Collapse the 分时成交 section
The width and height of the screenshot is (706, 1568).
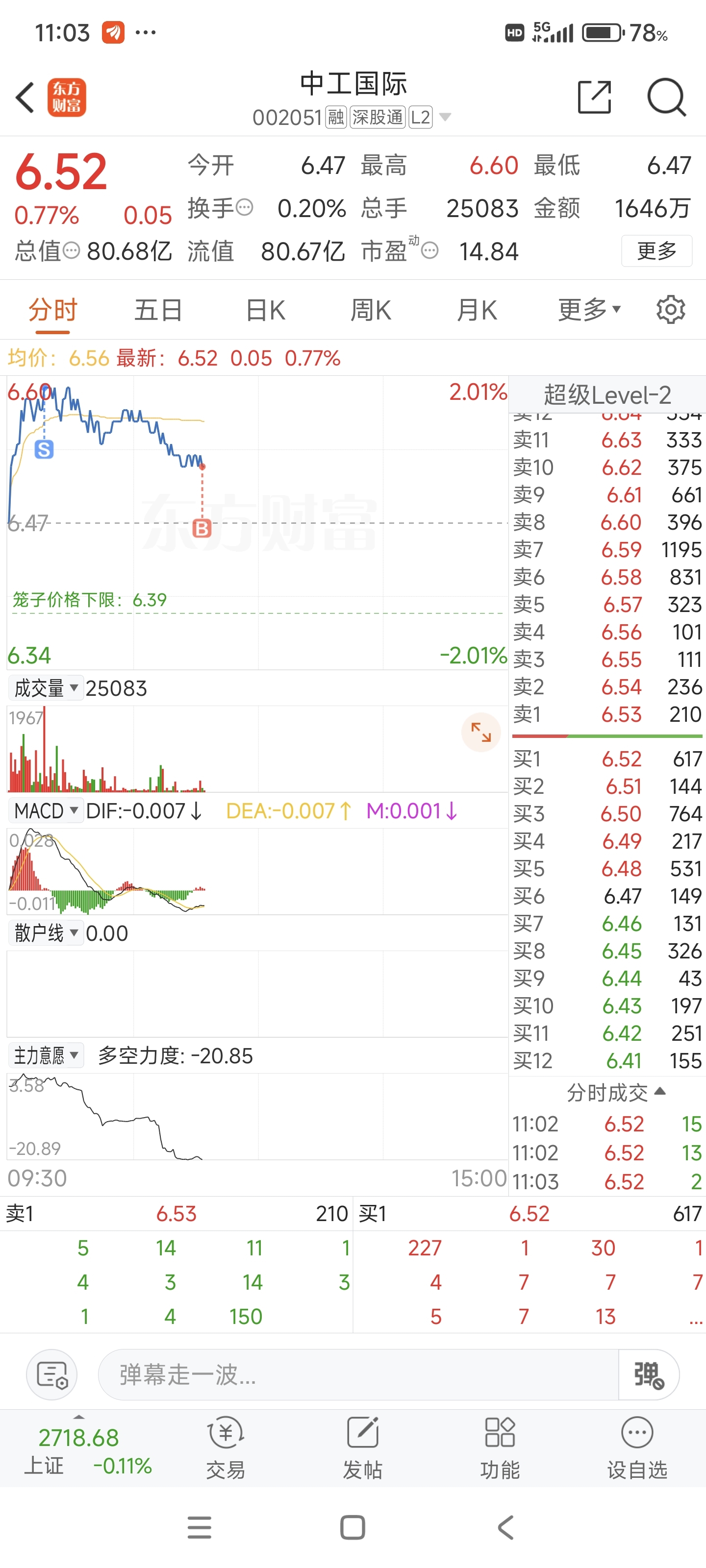click(615, 1093)
